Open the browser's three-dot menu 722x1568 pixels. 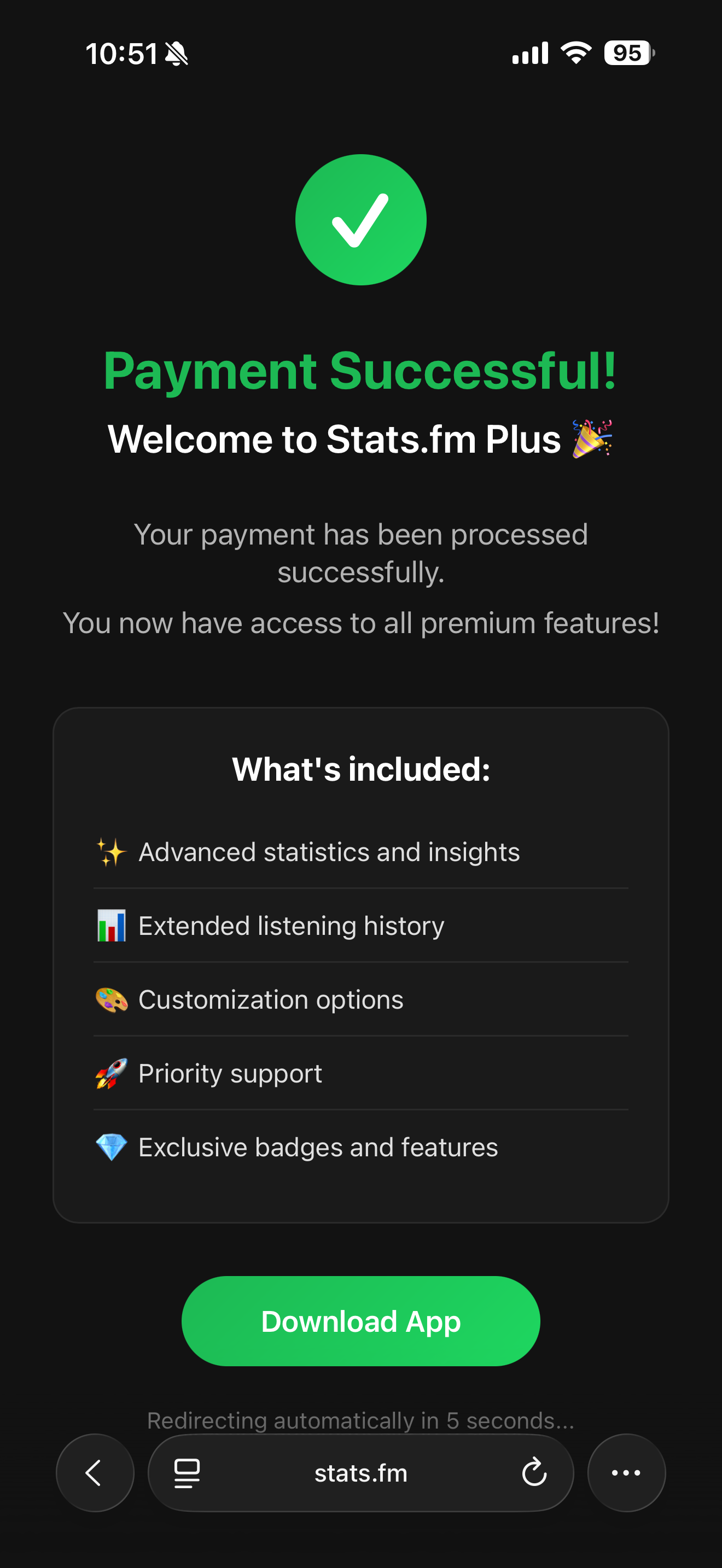point(626,1473)
